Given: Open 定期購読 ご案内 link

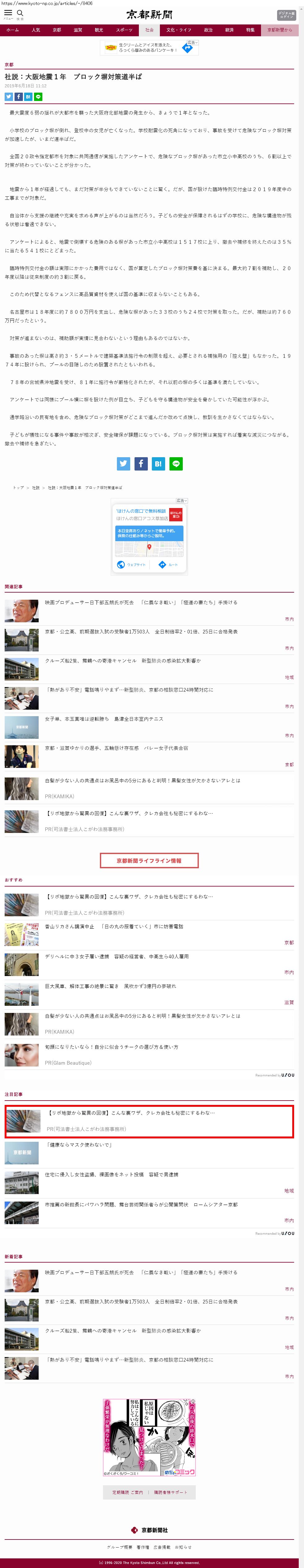Looking at the screenshot, I should click(x=127, y=1492).
